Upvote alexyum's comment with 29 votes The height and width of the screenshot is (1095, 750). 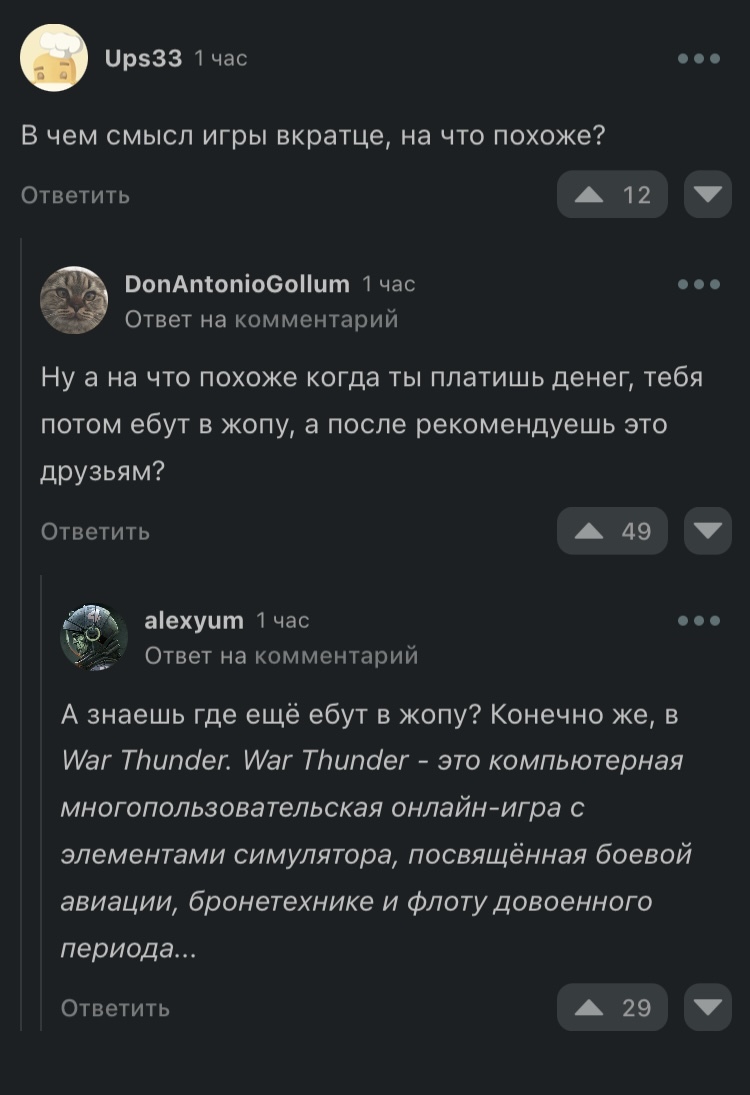(612, 1007)
